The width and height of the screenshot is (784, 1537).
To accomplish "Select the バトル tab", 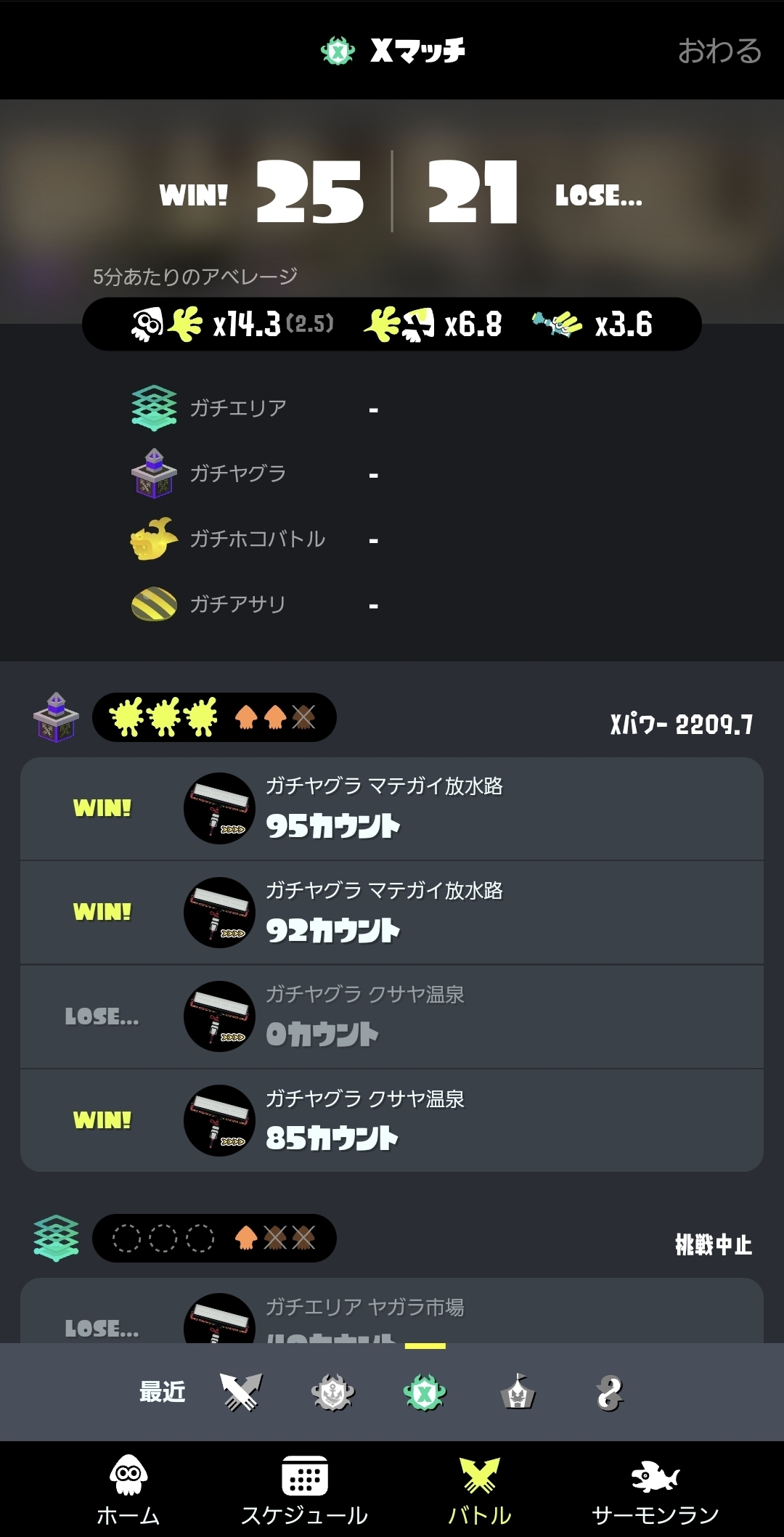I will point(479,1490).
